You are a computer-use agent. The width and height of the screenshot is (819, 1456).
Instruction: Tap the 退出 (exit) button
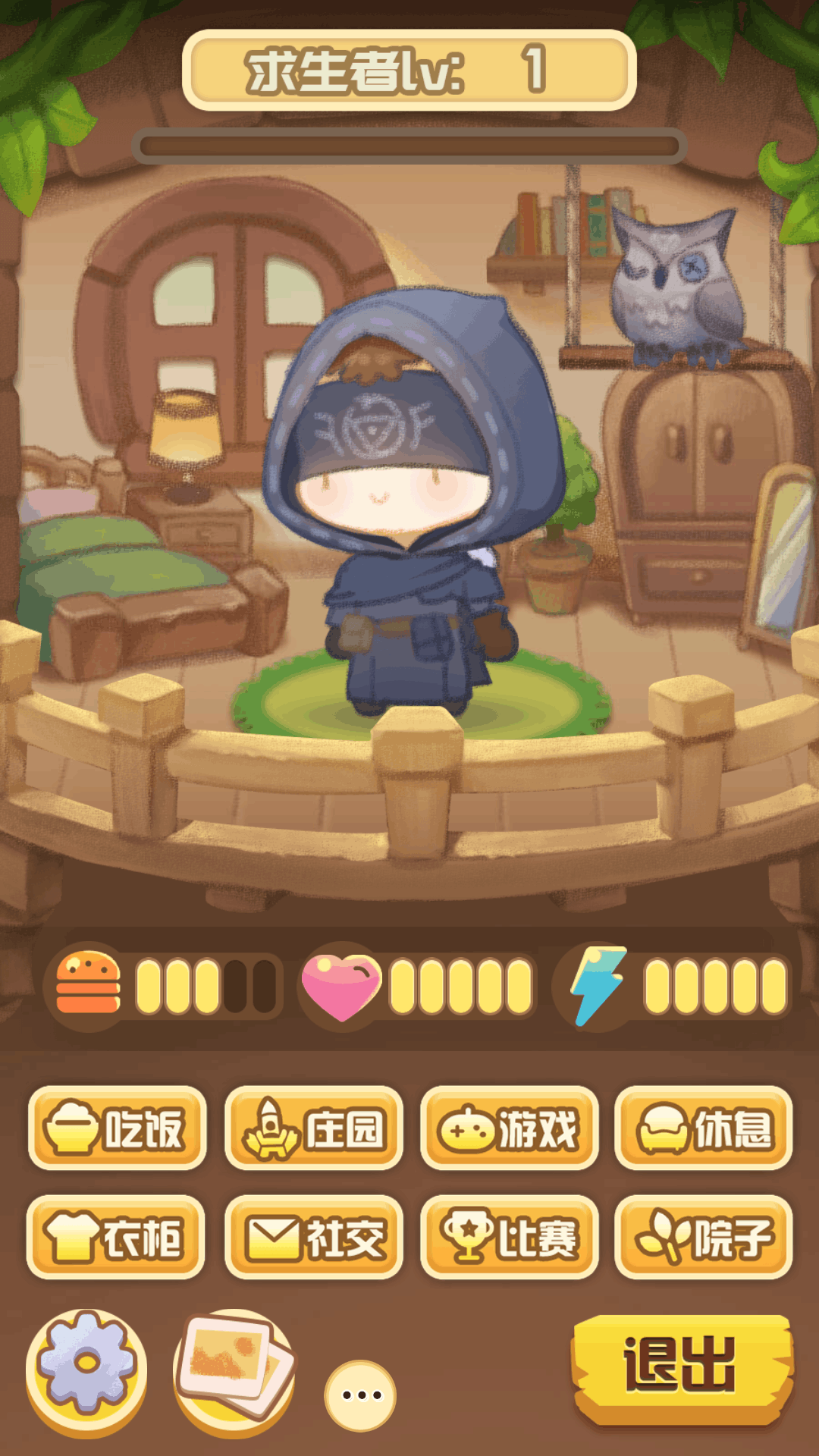681,1367
